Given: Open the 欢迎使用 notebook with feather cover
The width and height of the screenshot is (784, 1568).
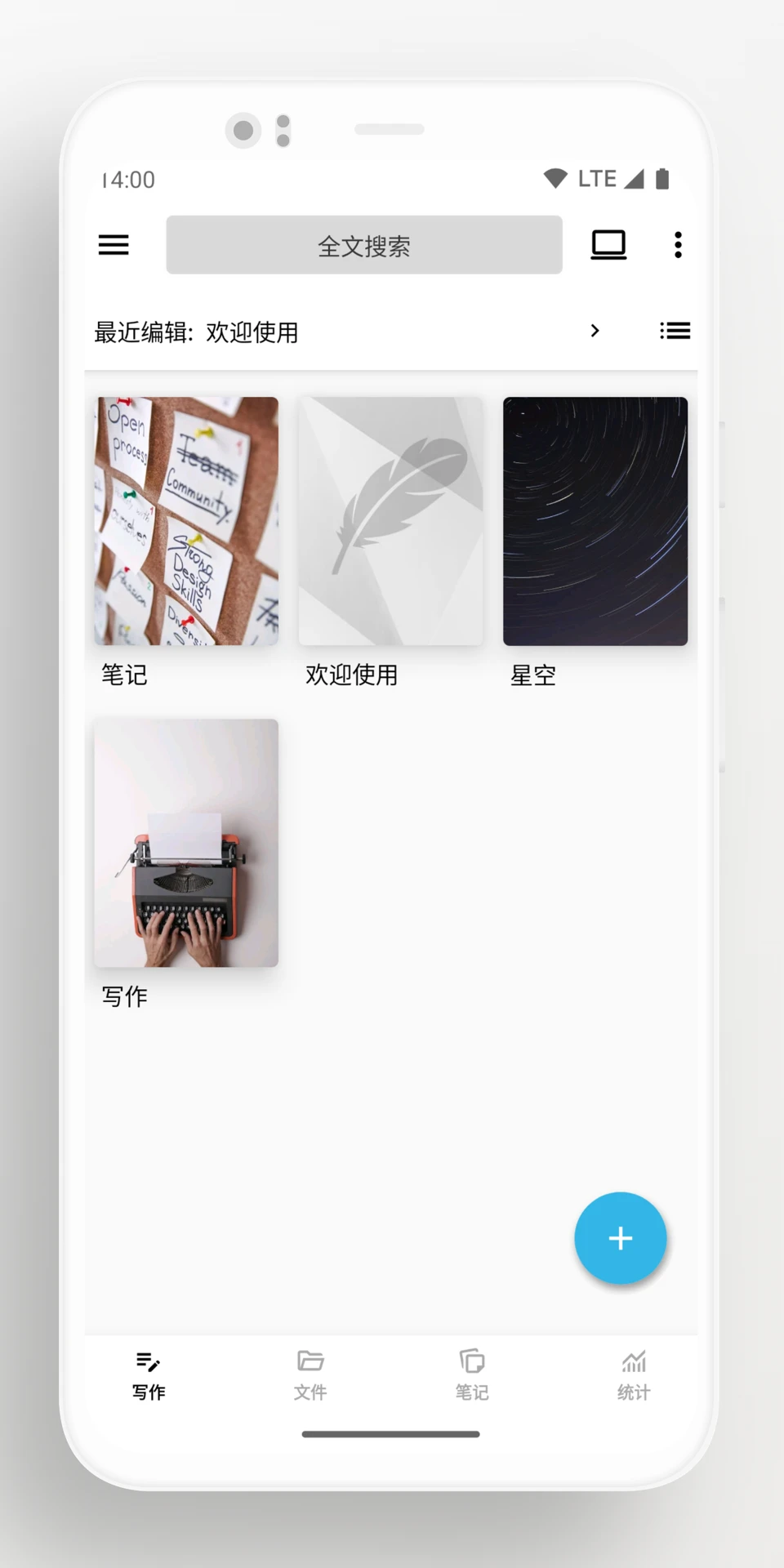Looking at the screenshot, I should [x=390, y=520].
